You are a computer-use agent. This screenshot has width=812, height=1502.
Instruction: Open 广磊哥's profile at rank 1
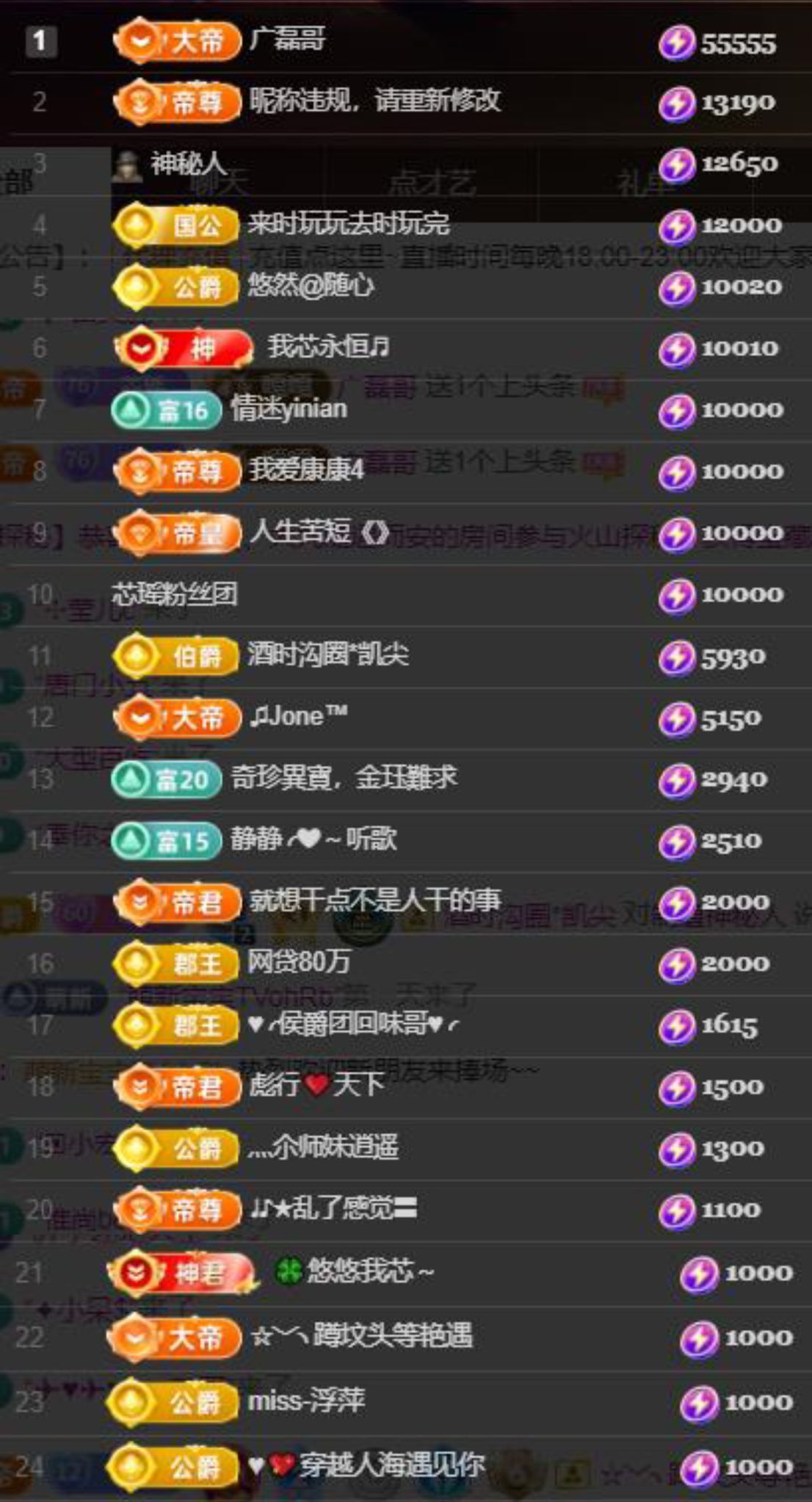click(287, 40)
